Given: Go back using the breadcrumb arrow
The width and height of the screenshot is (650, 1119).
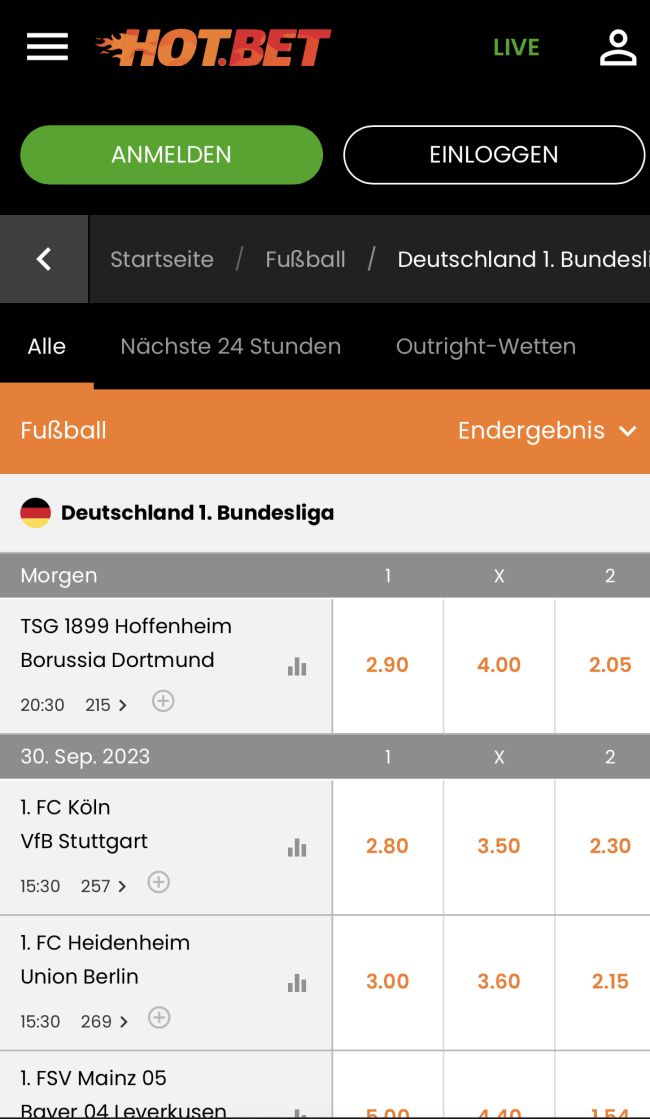Looking at the screenshot, I should (x=44, y=260).
